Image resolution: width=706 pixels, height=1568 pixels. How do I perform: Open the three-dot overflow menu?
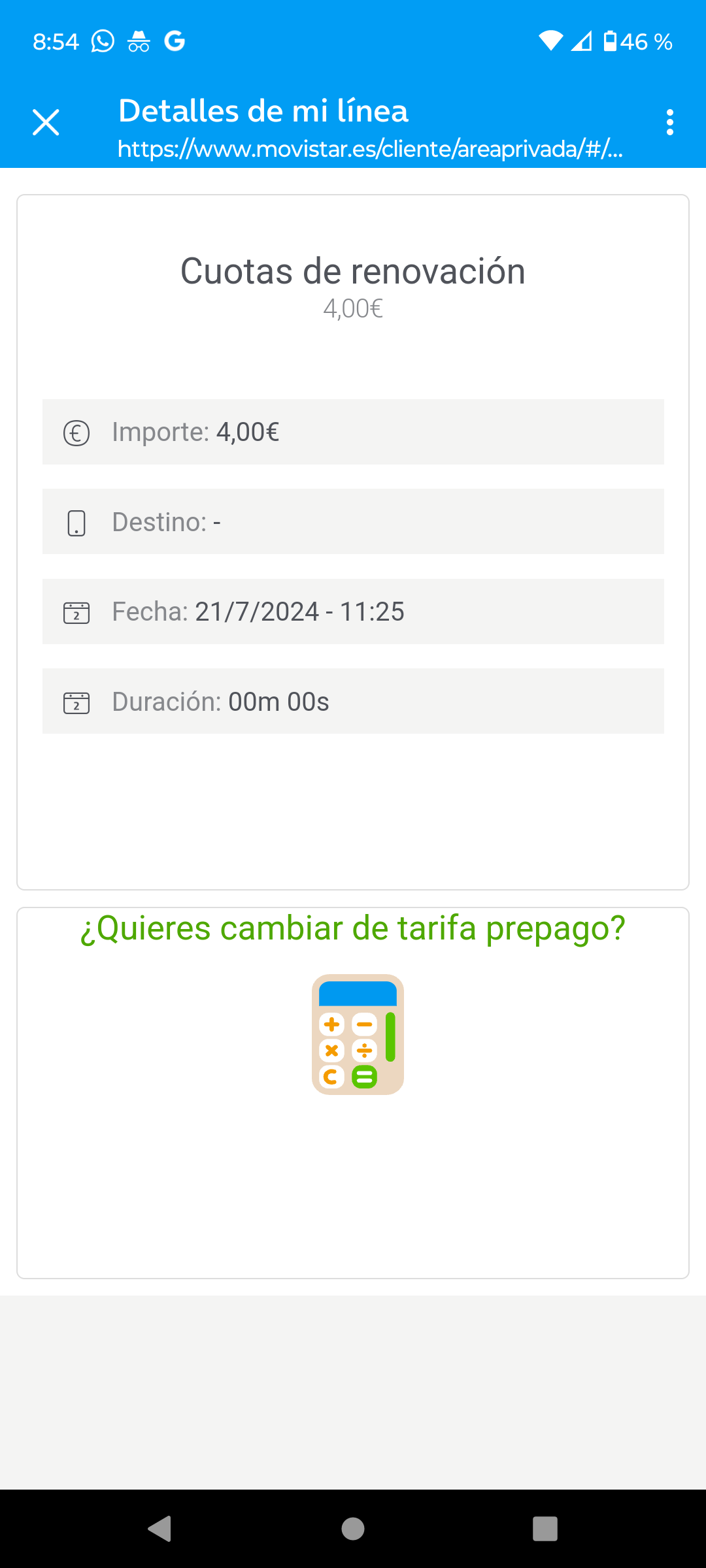(x=669, y=122)
